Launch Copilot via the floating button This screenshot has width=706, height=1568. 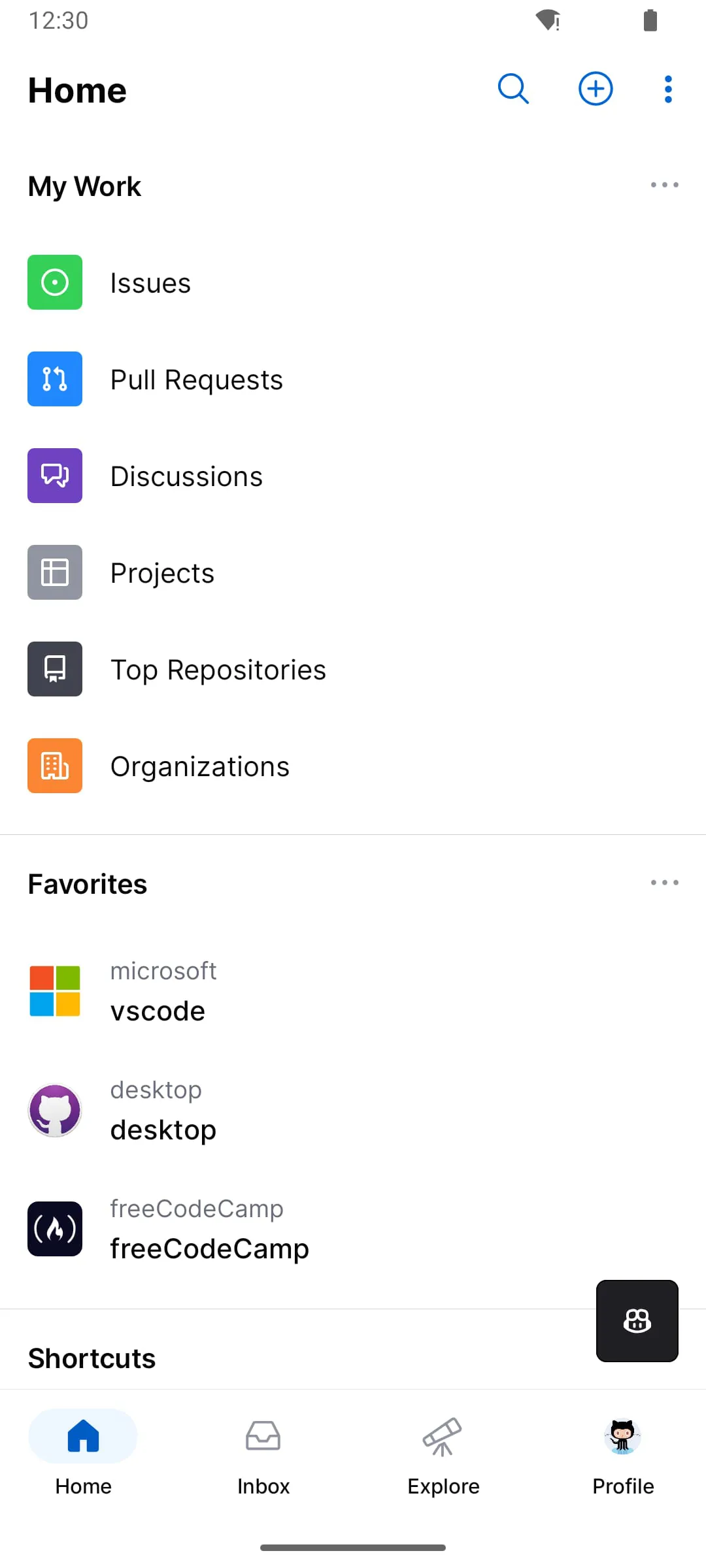(x=637, y=1321)
